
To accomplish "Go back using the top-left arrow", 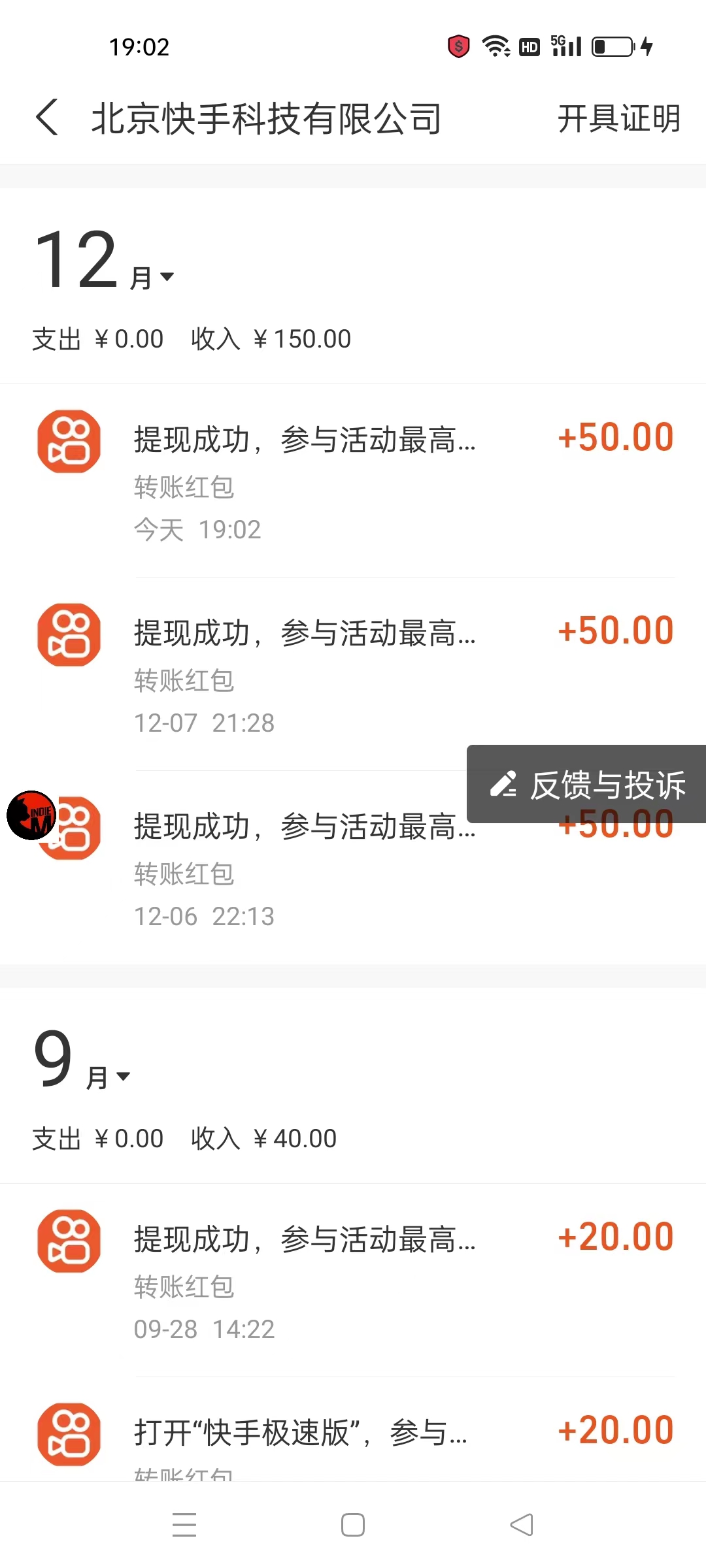I will [47, 118].
